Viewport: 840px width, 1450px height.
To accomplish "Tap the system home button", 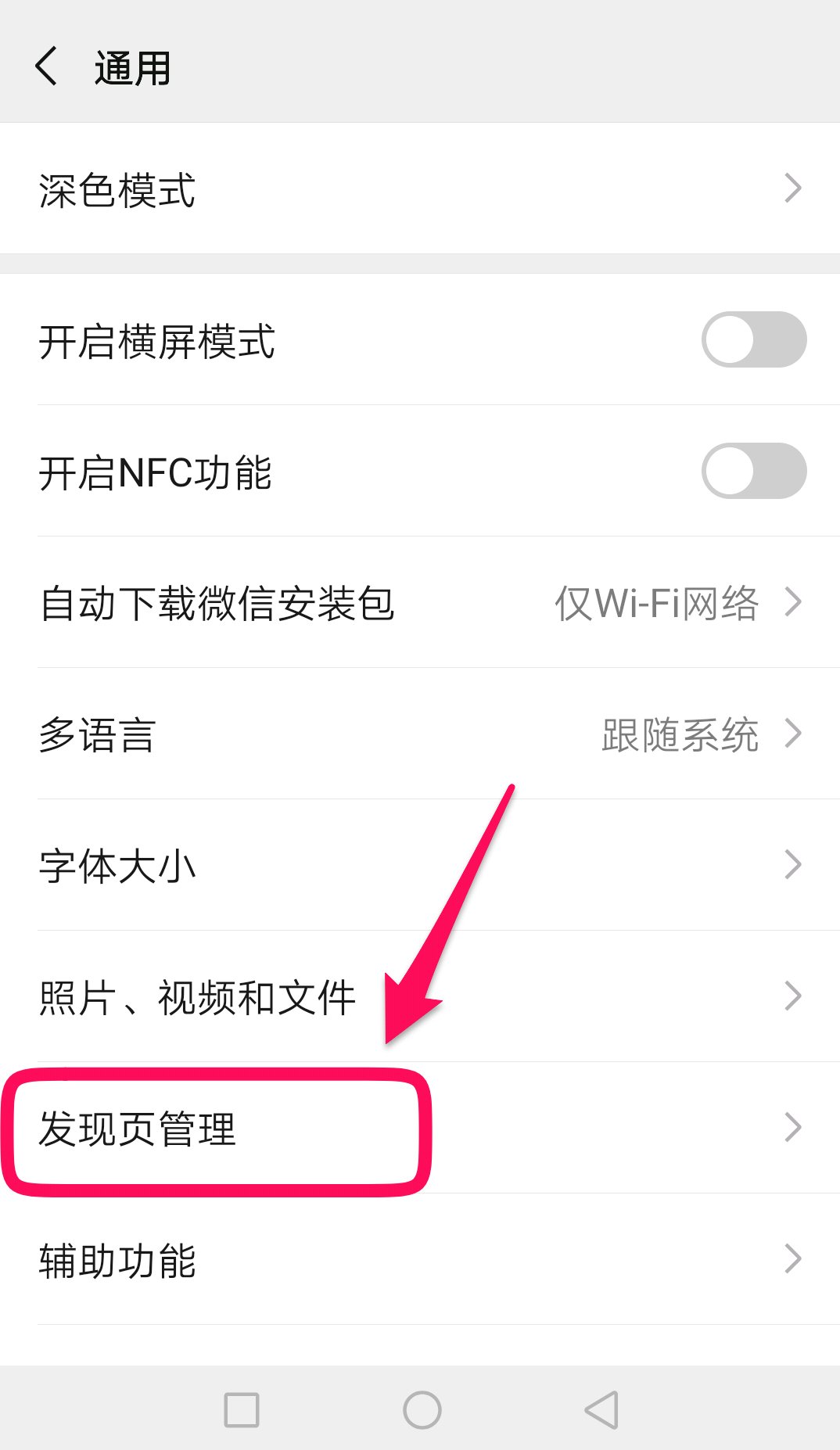I will [x=422, y=1410].
